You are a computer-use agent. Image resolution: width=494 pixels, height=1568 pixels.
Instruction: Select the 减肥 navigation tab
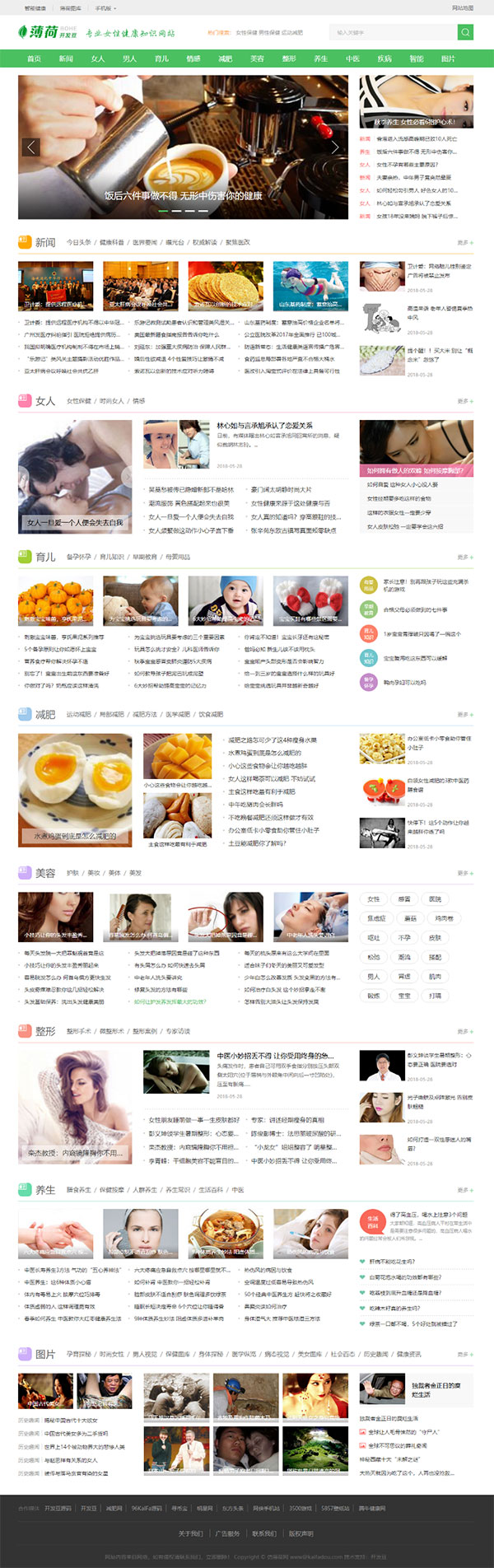click(225, 58)
